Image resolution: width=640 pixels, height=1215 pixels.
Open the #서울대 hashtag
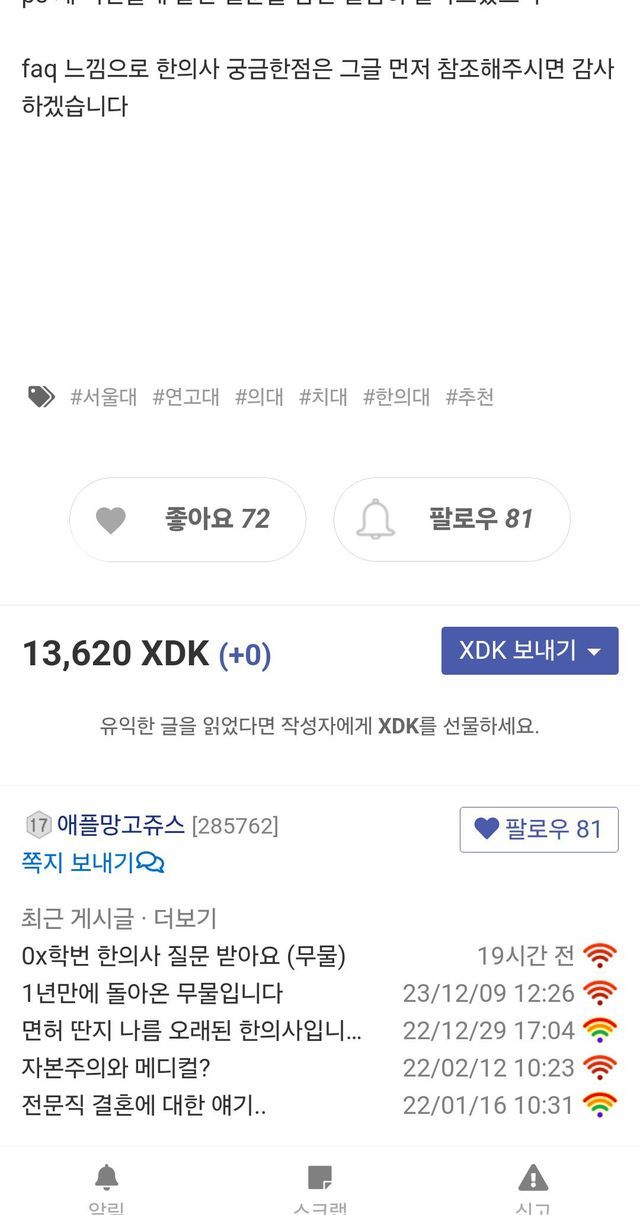coord(103,397)
